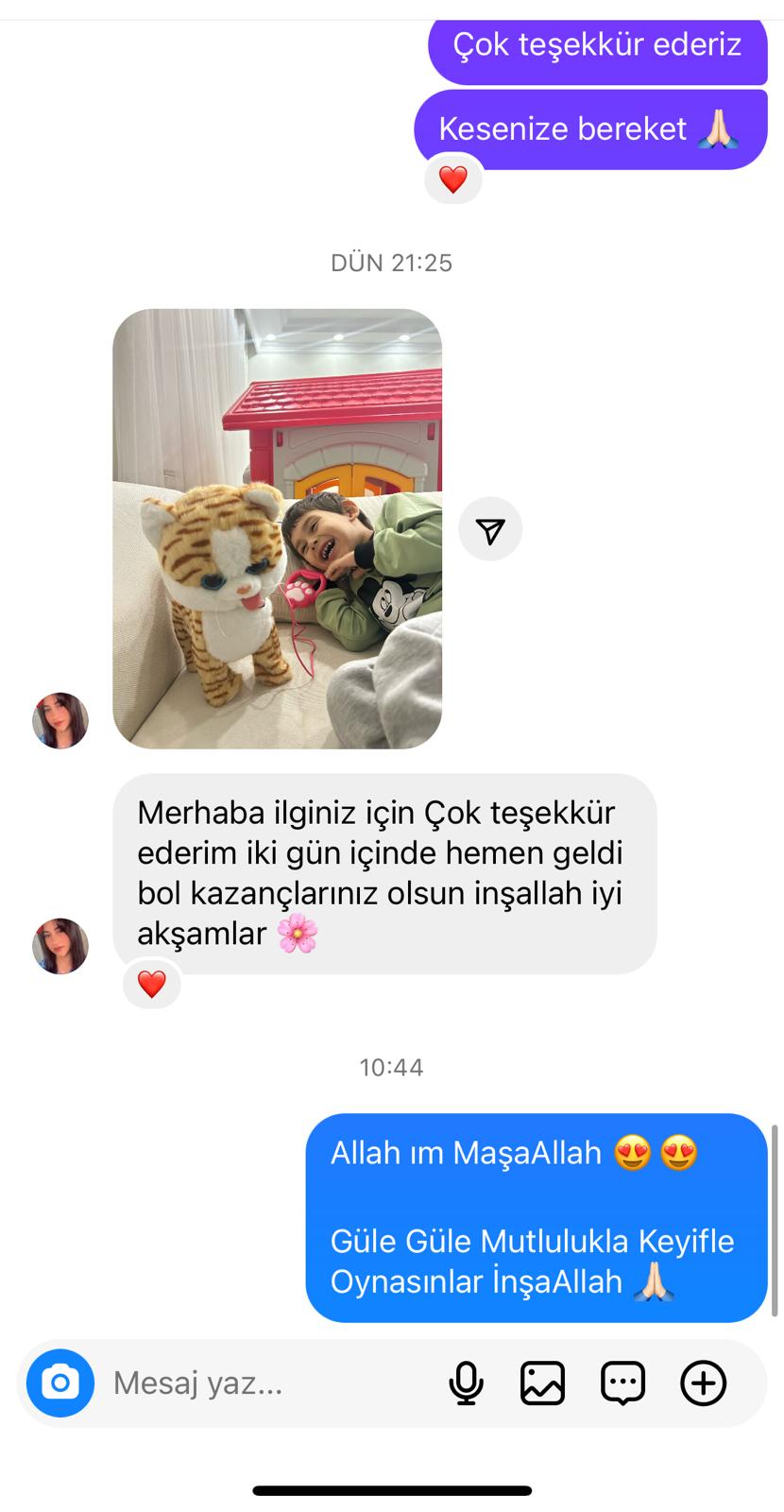
Task: Tap the plus icon for more options
Action: coord(704,1383)
